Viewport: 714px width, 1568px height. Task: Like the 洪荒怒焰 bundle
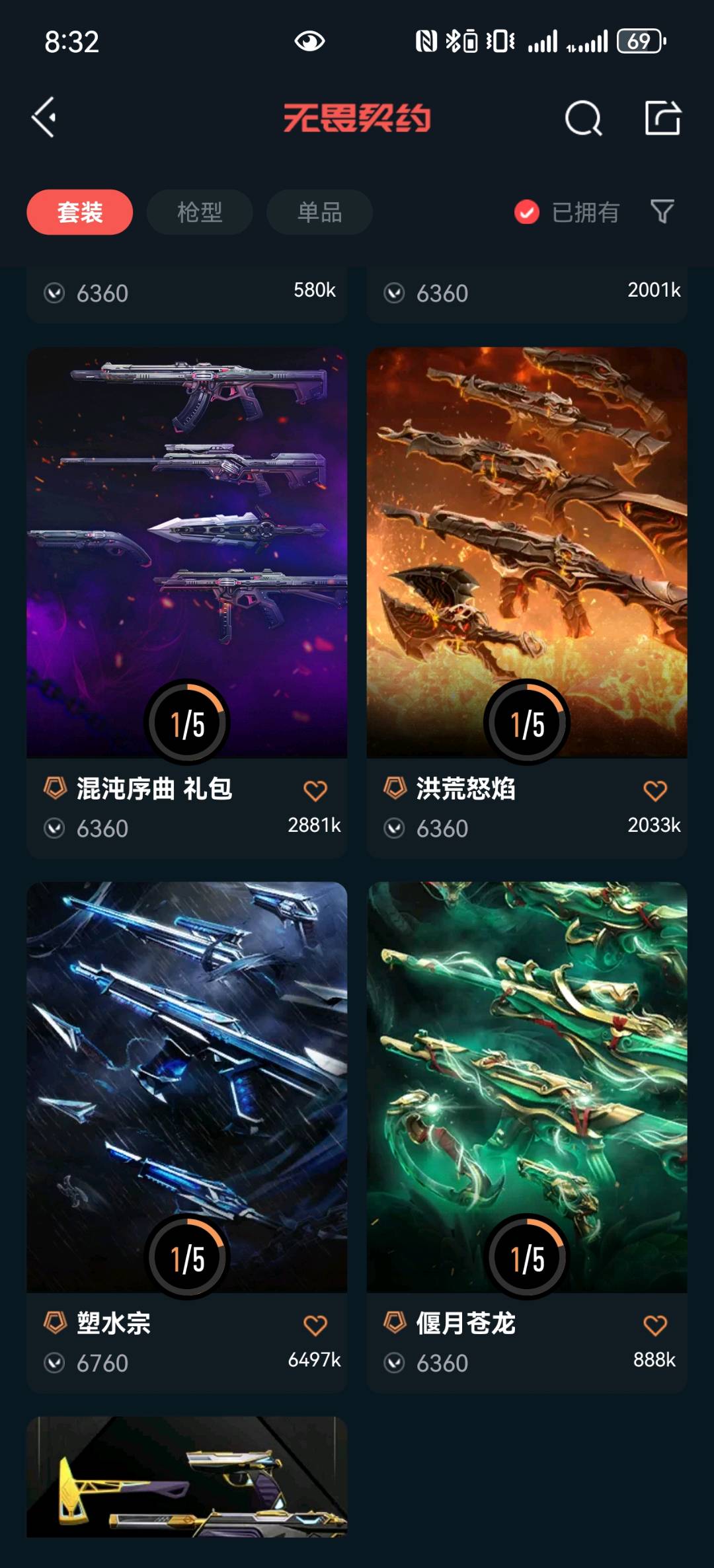[x=655, y=790]
